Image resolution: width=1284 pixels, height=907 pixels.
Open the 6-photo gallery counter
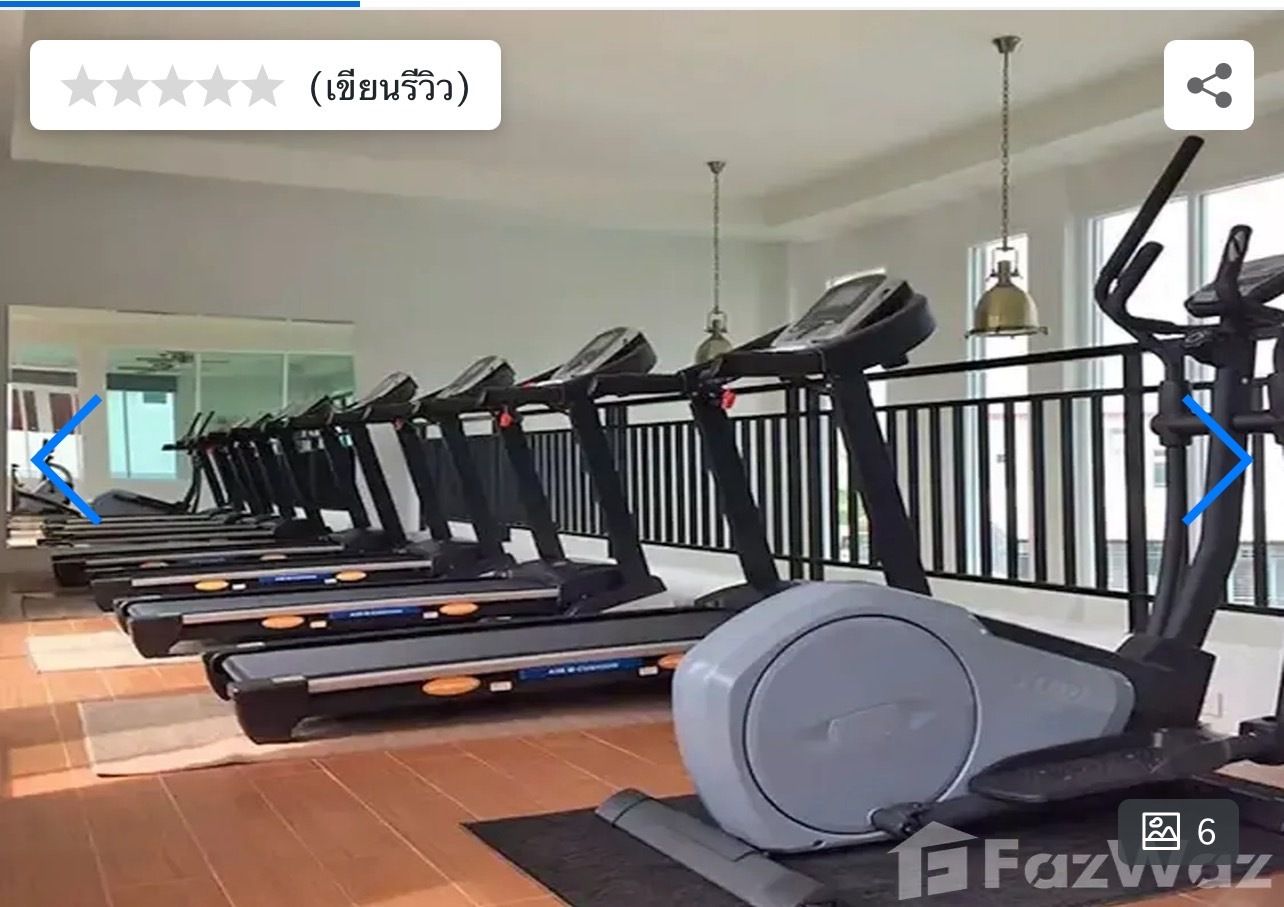(x=1179, y=831)
